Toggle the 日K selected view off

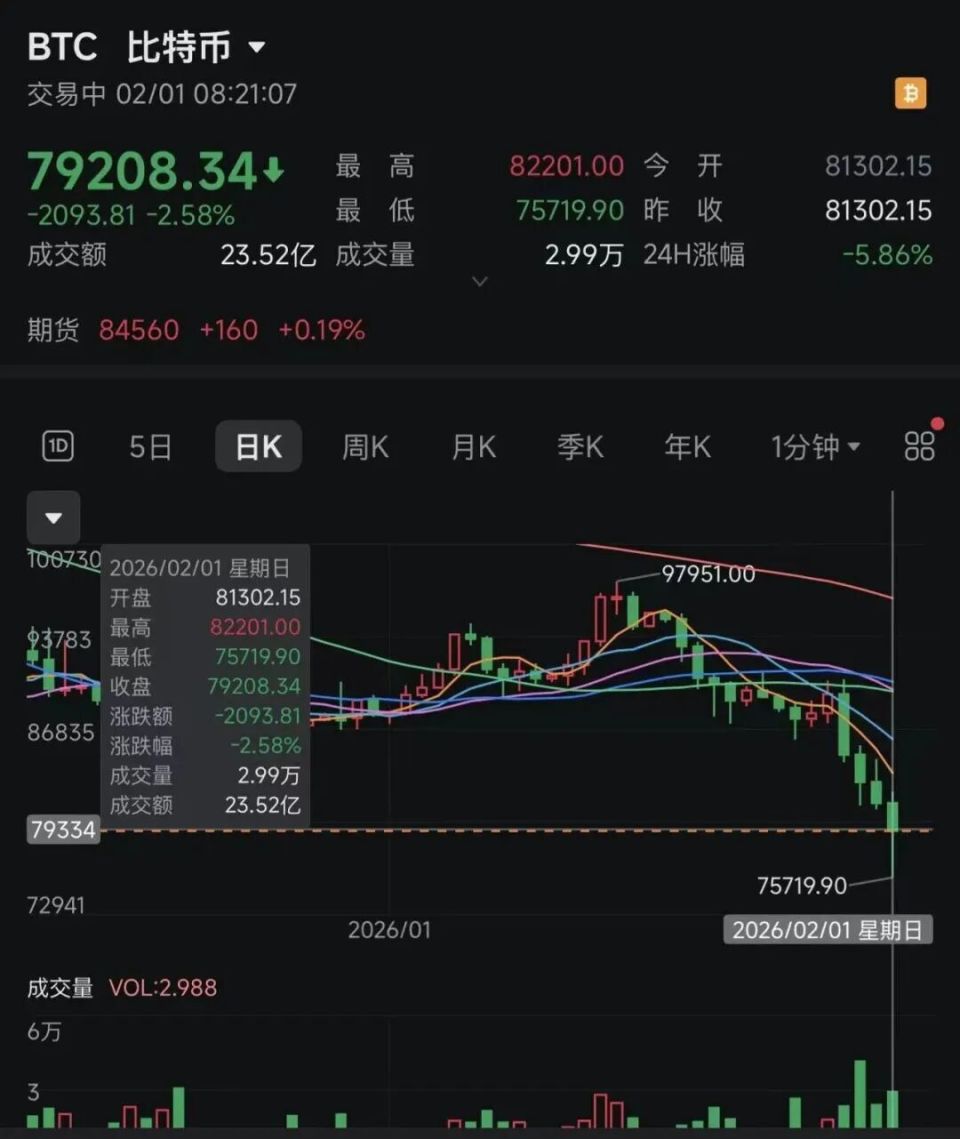point(258,446)
